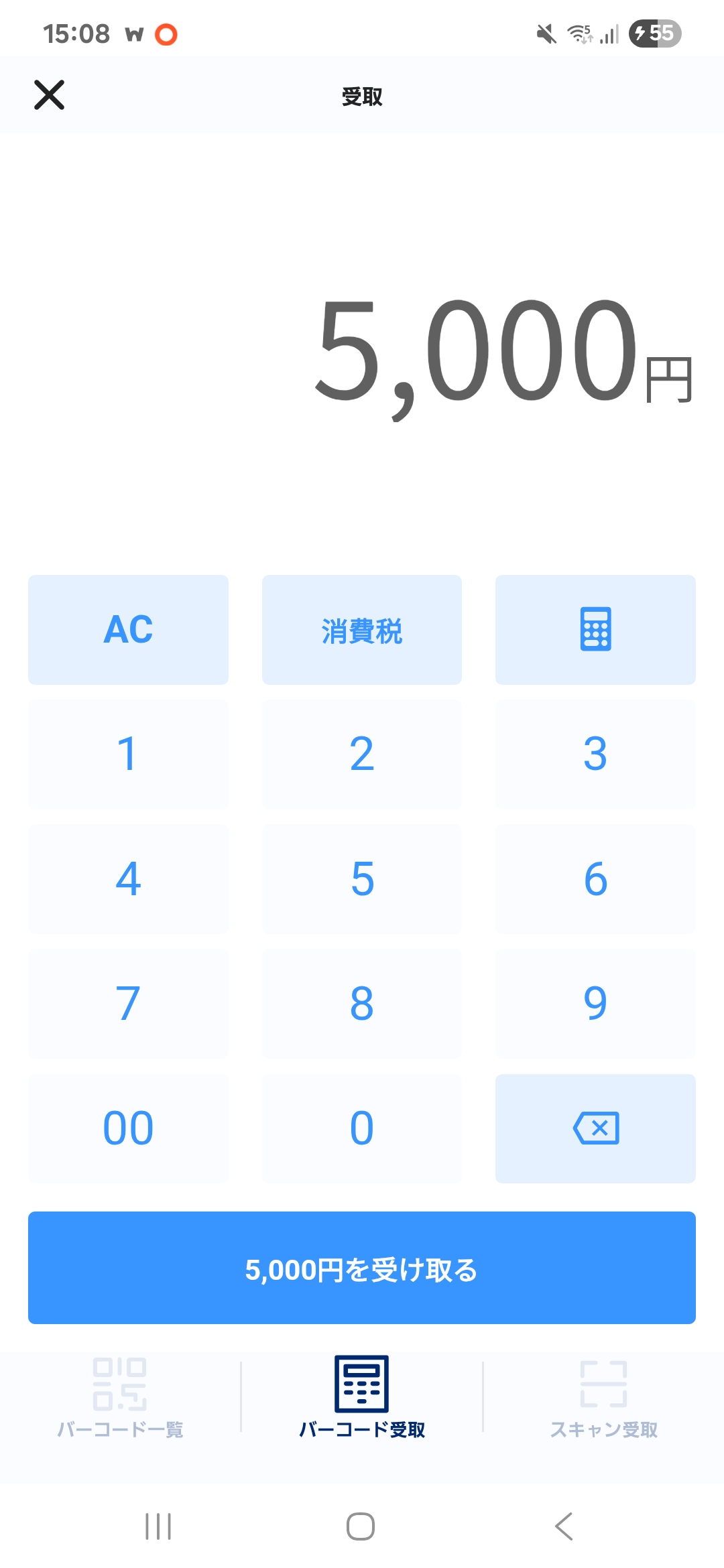Delete last digit with the backspace key

coord(595,1128)
